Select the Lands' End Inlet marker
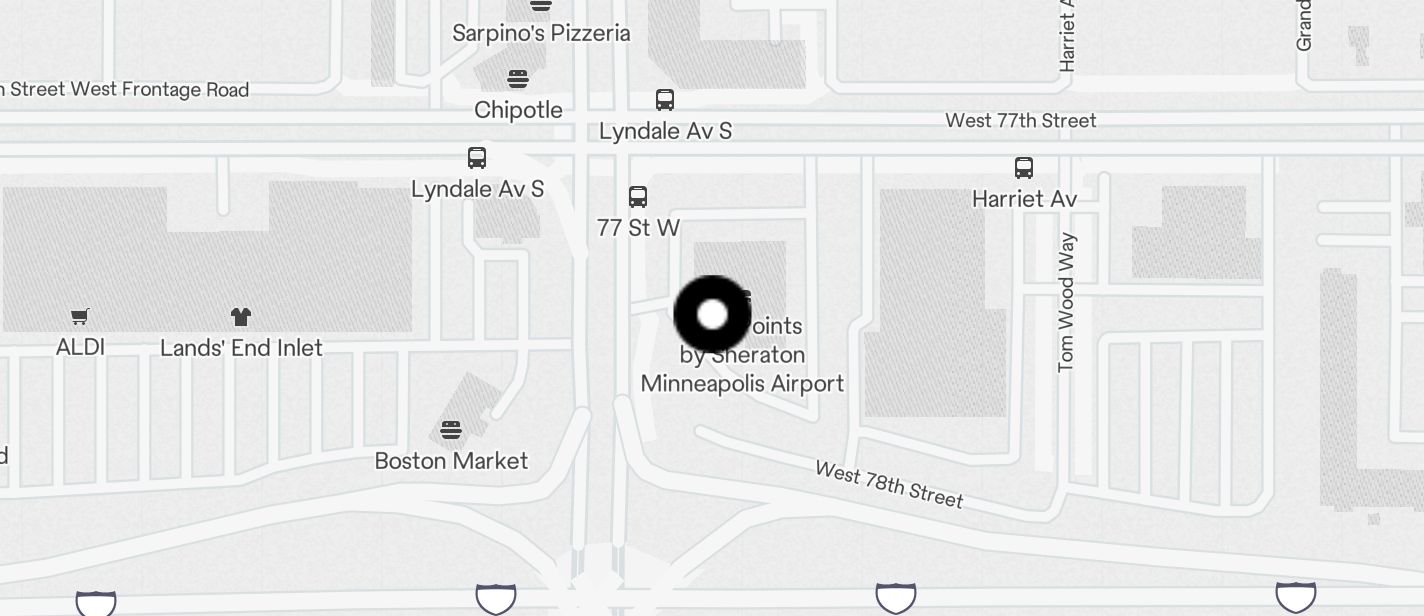The height and width of the screenshot is (616, 1424). 240,318
